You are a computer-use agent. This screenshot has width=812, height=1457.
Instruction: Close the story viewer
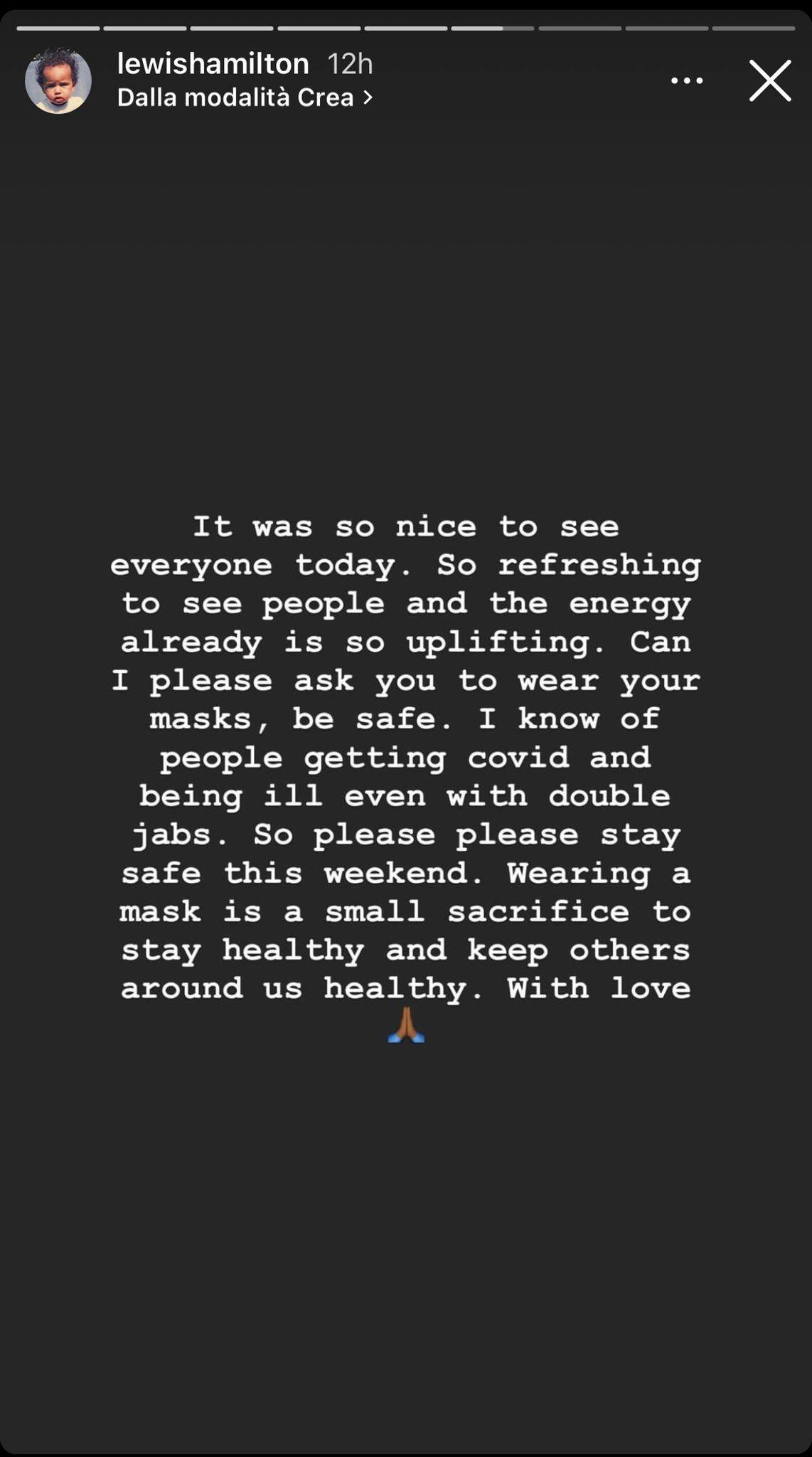(770, 80)
